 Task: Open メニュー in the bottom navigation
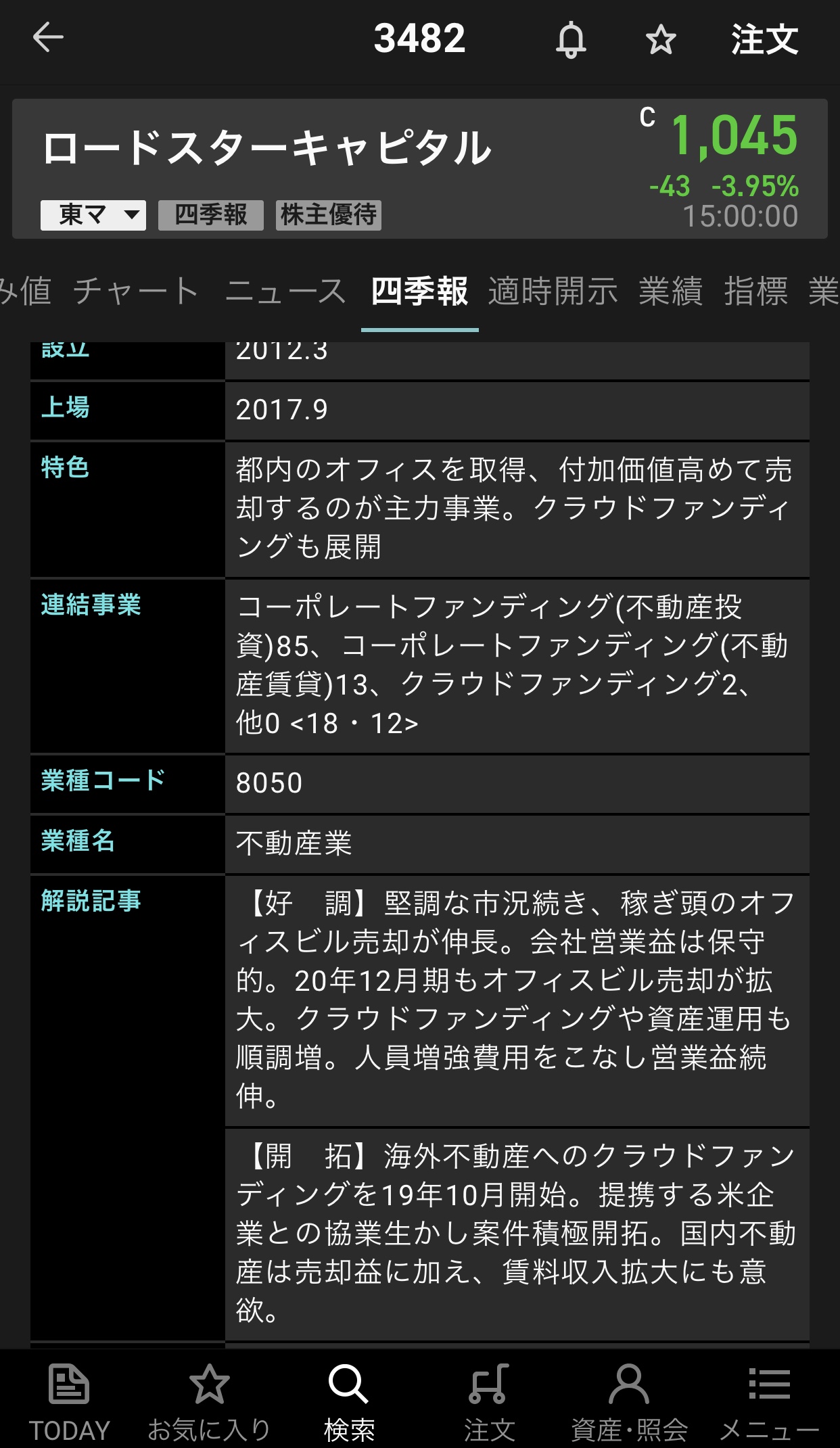click(769, 1400)
